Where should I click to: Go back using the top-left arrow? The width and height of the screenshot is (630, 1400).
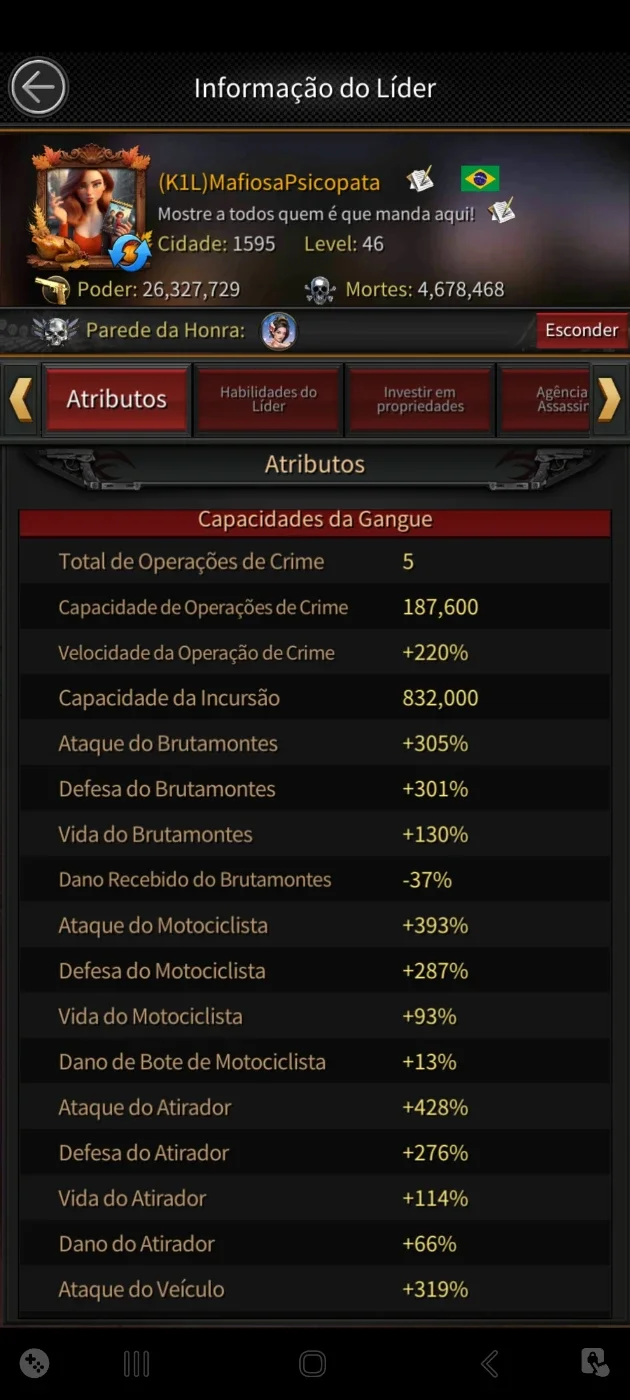pos(38,88)
